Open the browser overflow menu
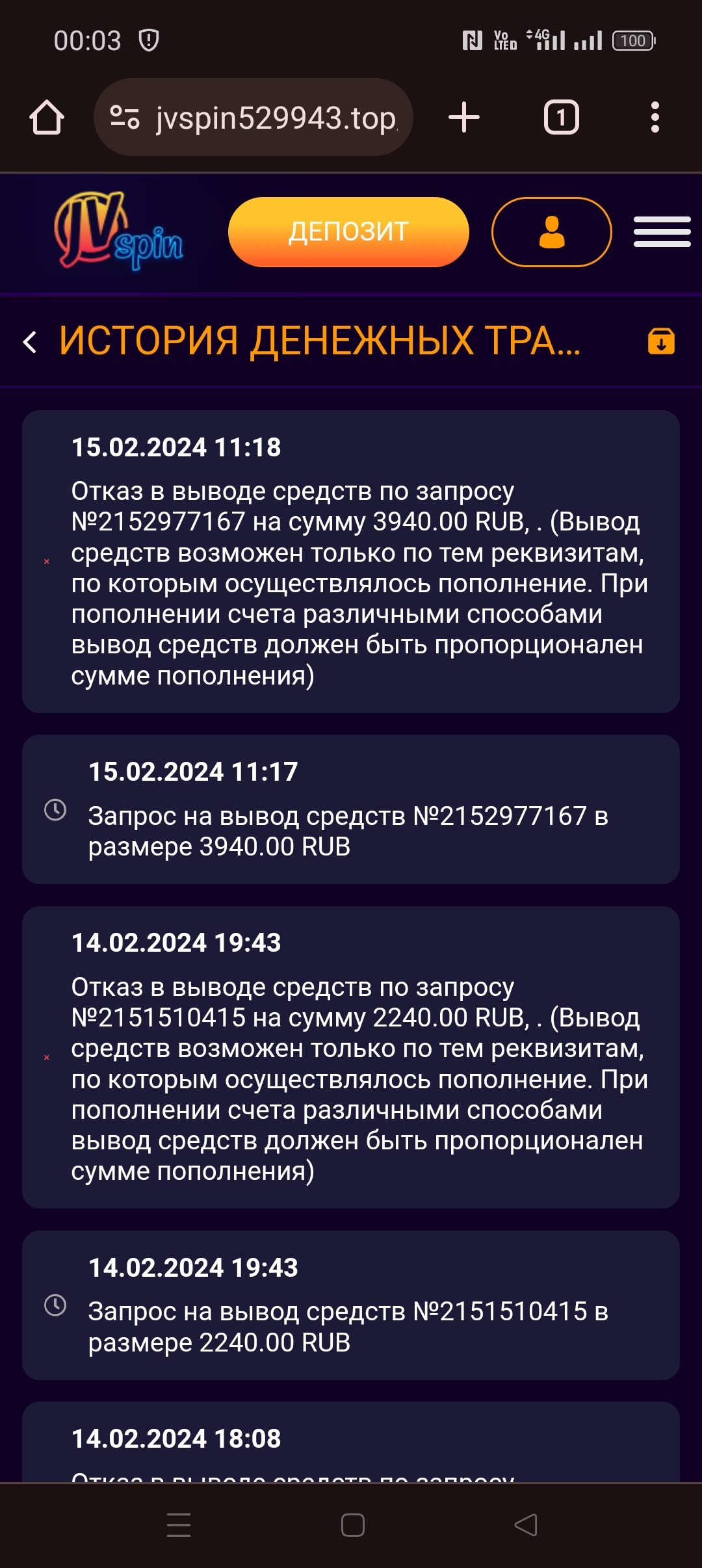 click(655, 118)
